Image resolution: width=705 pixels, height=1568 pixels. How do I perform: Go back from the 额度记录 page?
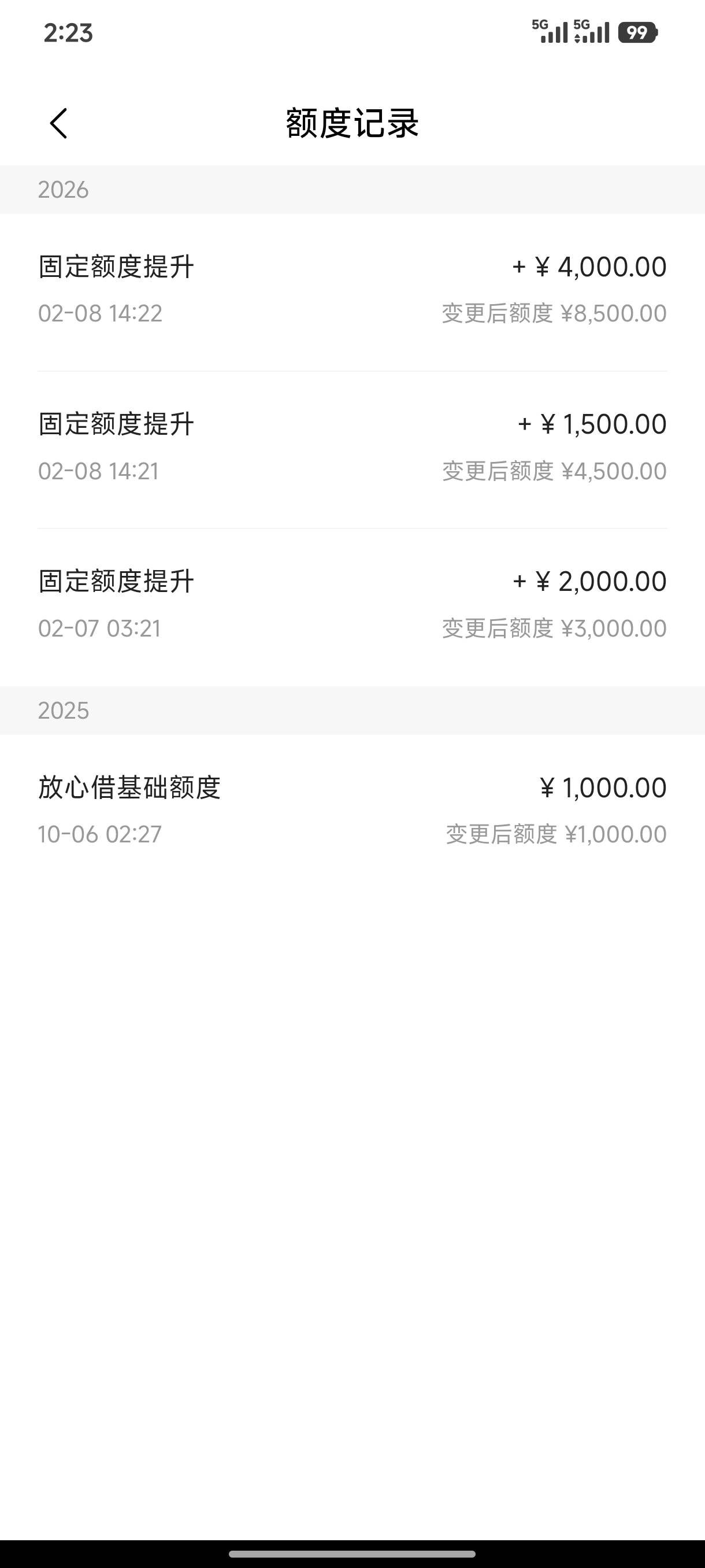click(58, 124)
